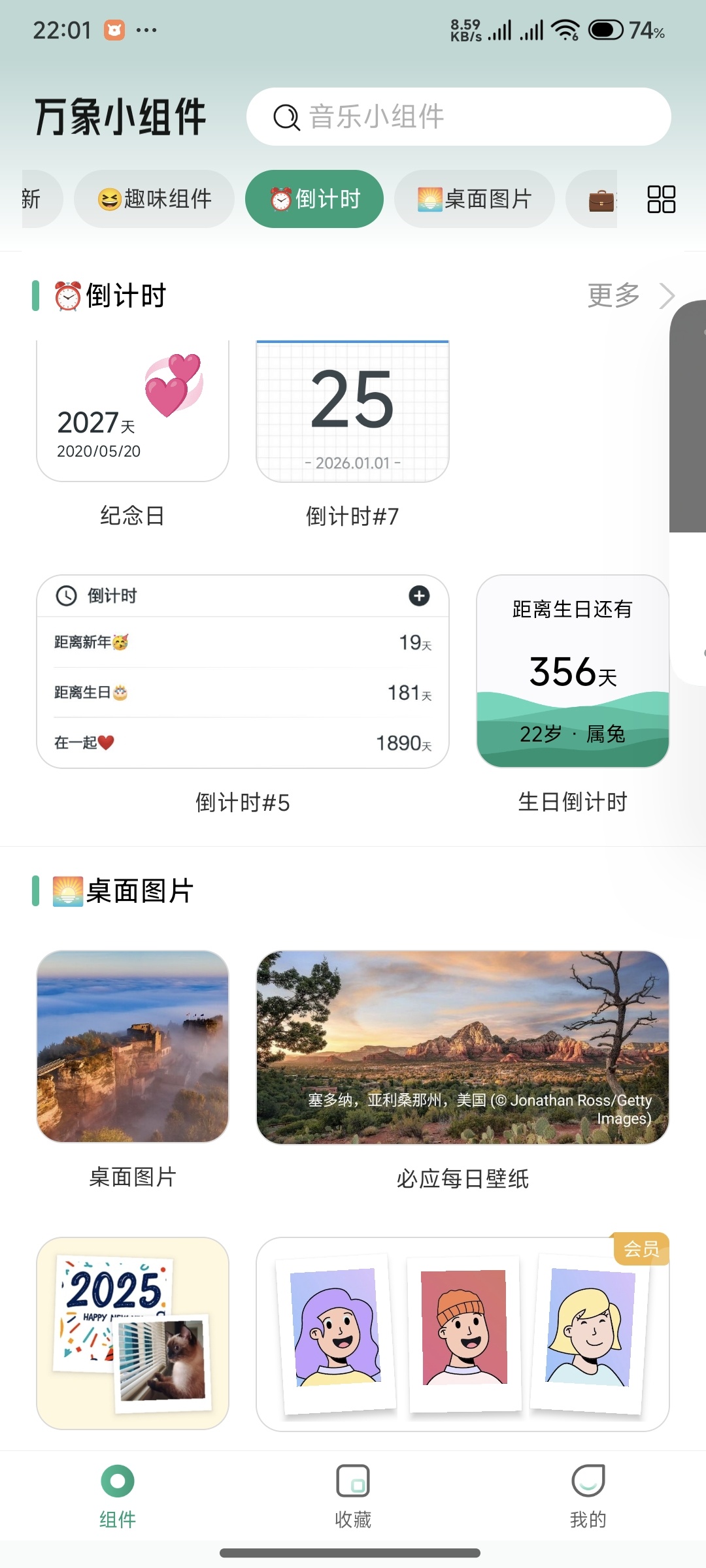Open the category grid icon
Viewport: 706px width, 1568px height.
point(661,199)
